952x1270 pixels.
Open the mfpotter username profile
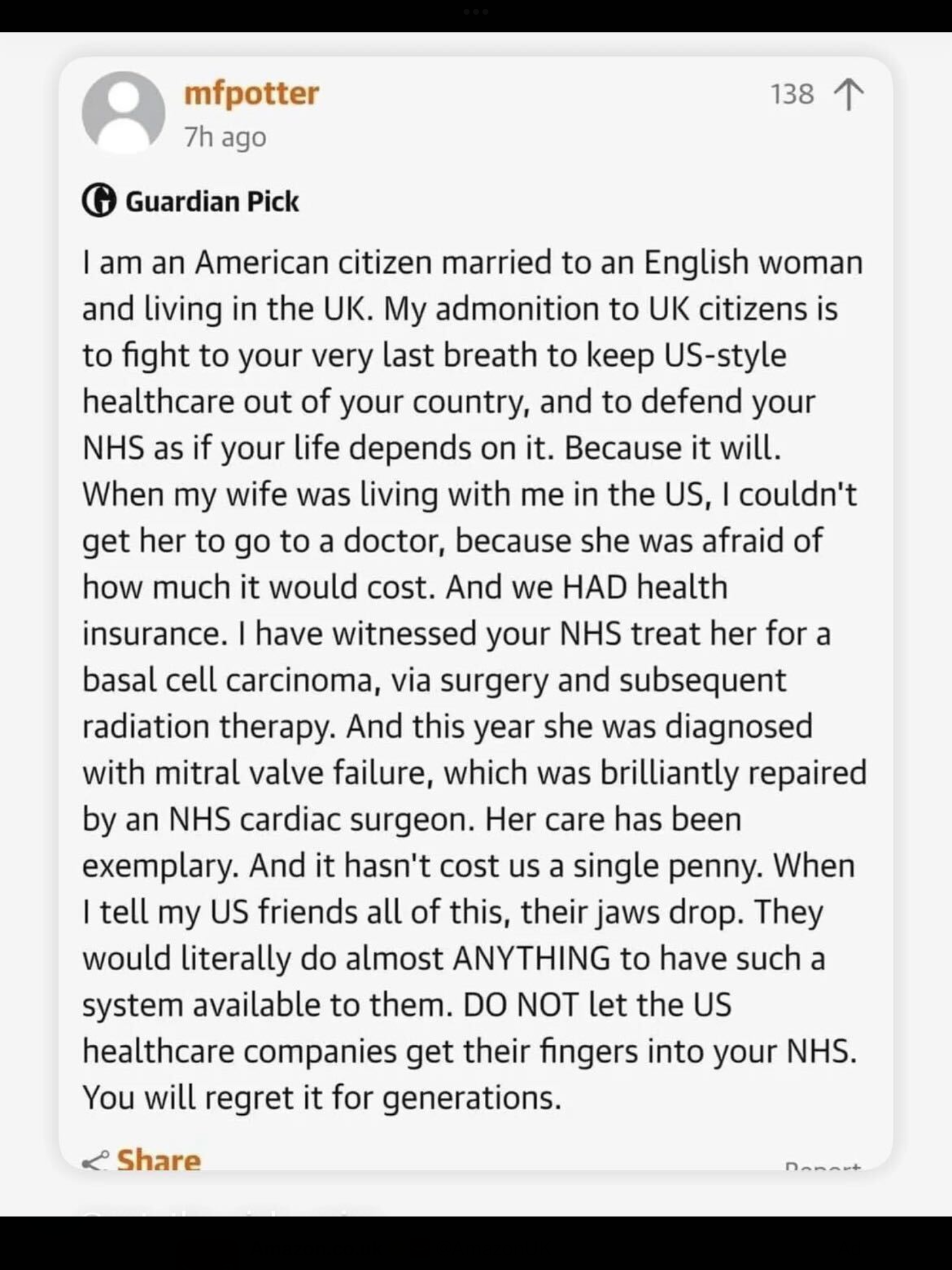[x=252, y=94]
